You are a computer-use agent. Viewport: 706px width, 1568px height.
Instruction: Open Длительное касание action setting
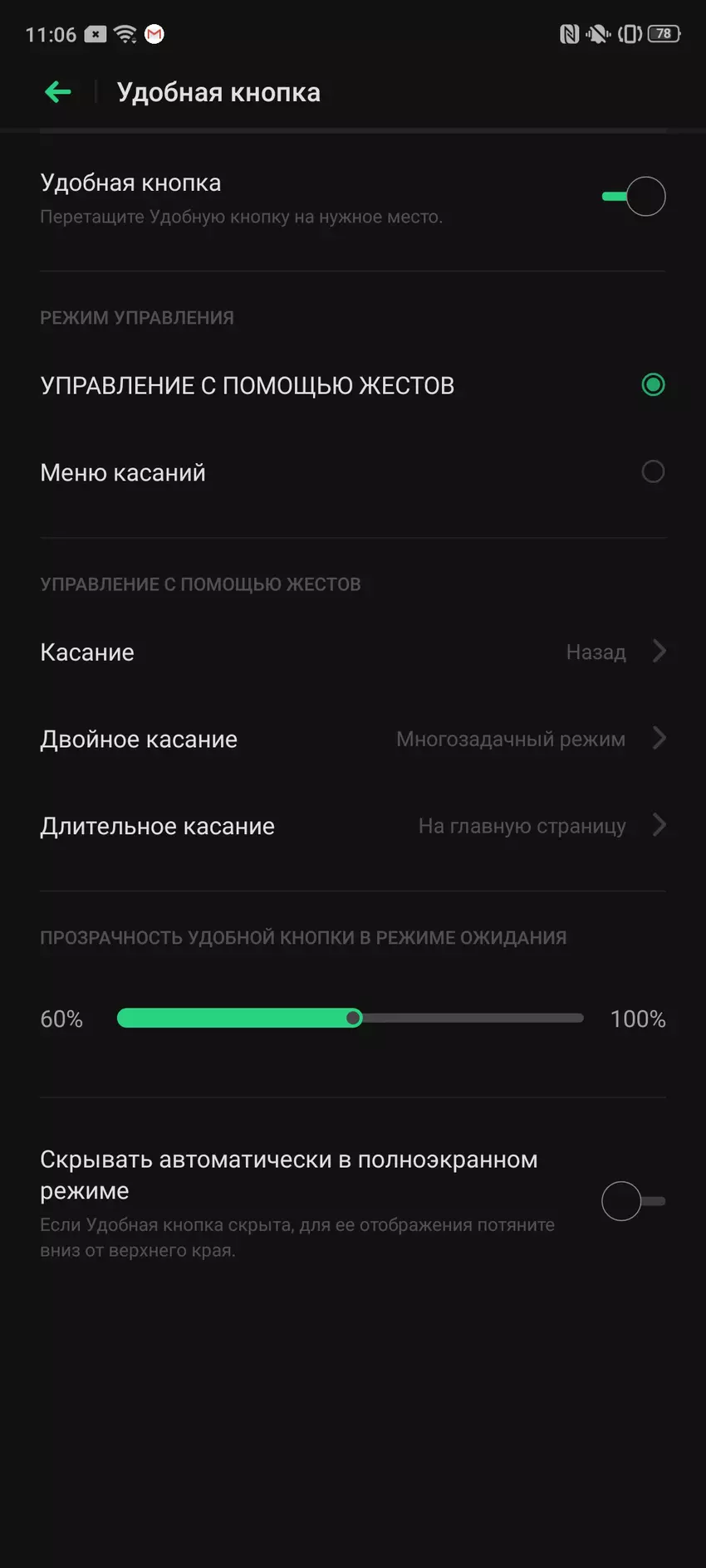coord(352,827)
